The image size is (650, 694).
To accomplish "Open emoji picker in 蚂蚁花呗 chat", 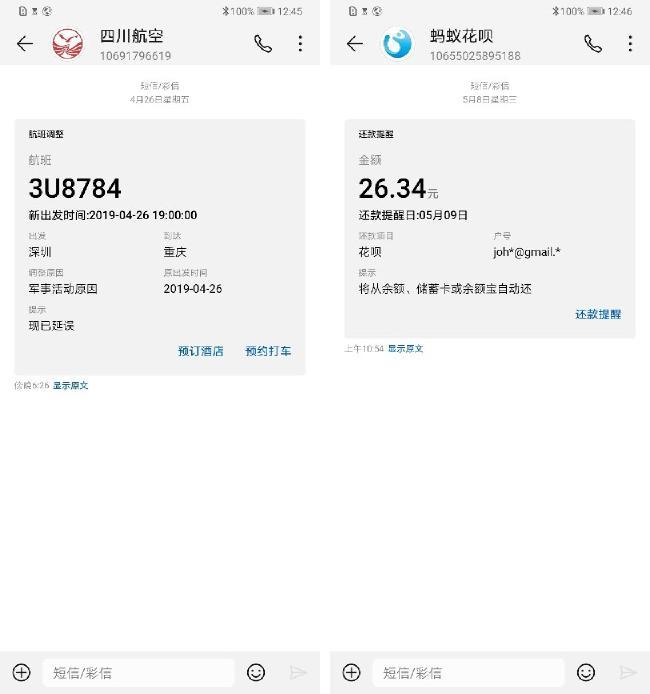I will [x=586, y=672].
